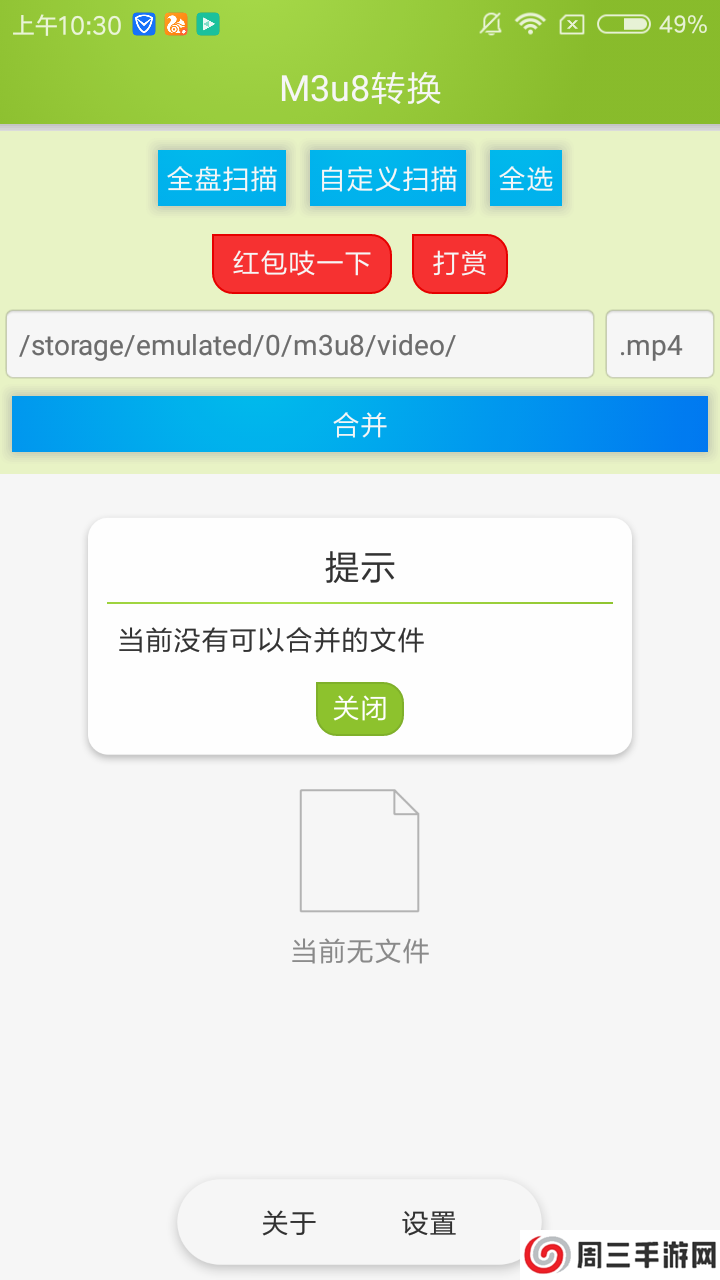Image resolution: width=720 pixels, height=1280 pixels.
Task: Click the storage path input field
Action: [300, 344]
